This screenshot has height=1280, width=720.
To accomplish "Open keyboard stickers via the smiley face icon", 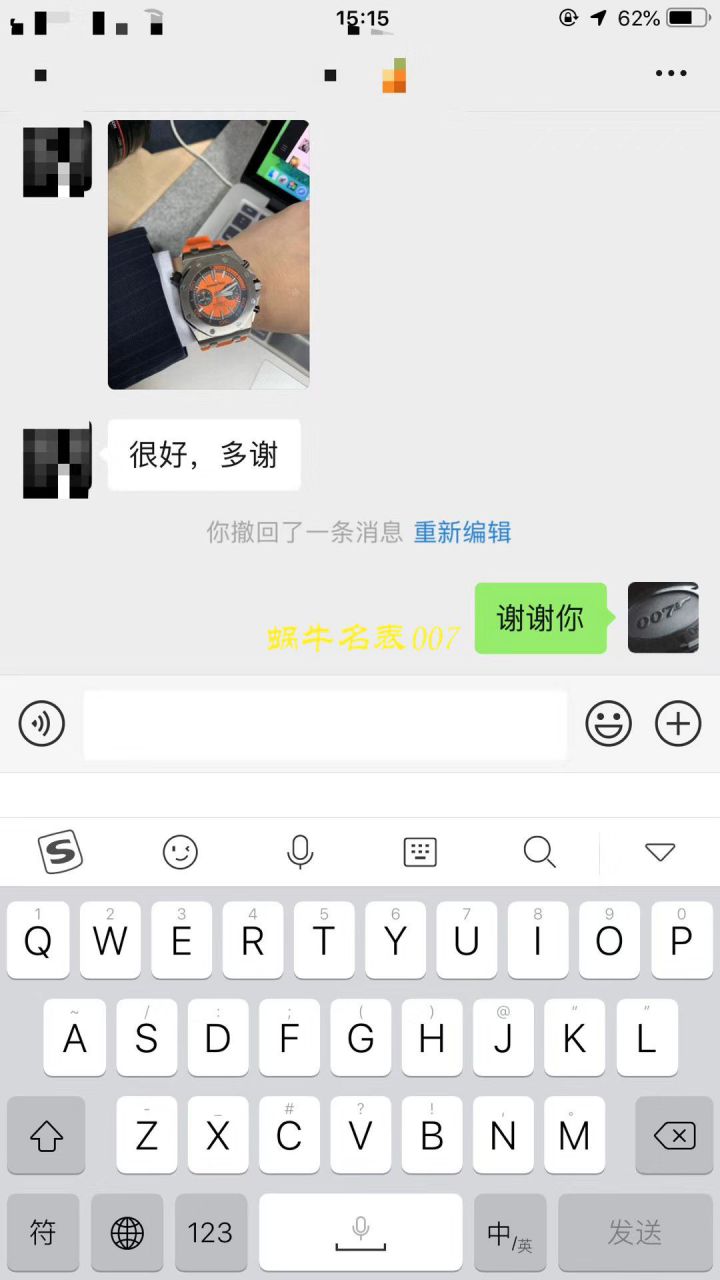I will coord(180,852).
